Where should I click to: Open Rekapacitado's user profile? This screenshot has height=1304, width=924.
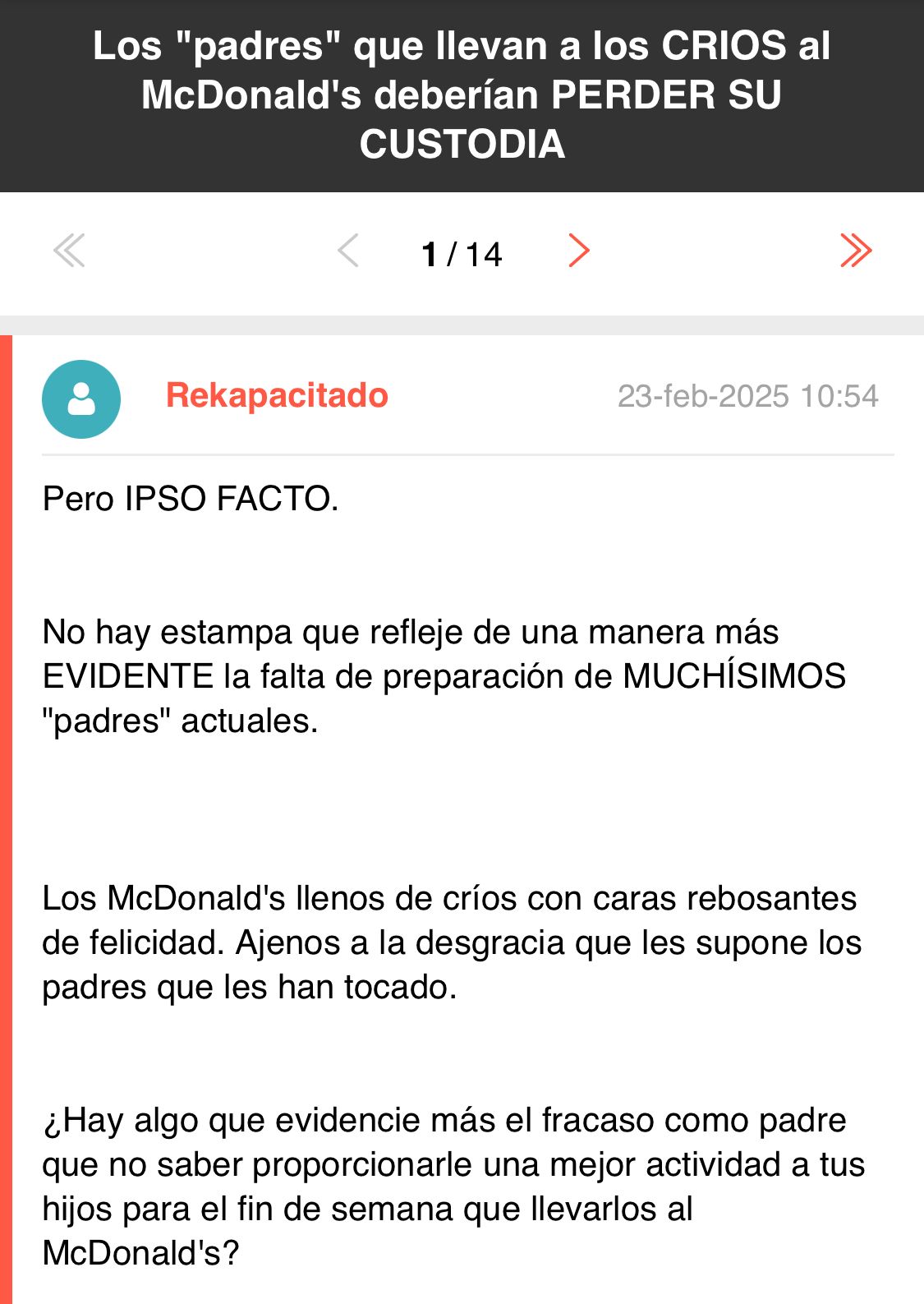coord(277,396)
